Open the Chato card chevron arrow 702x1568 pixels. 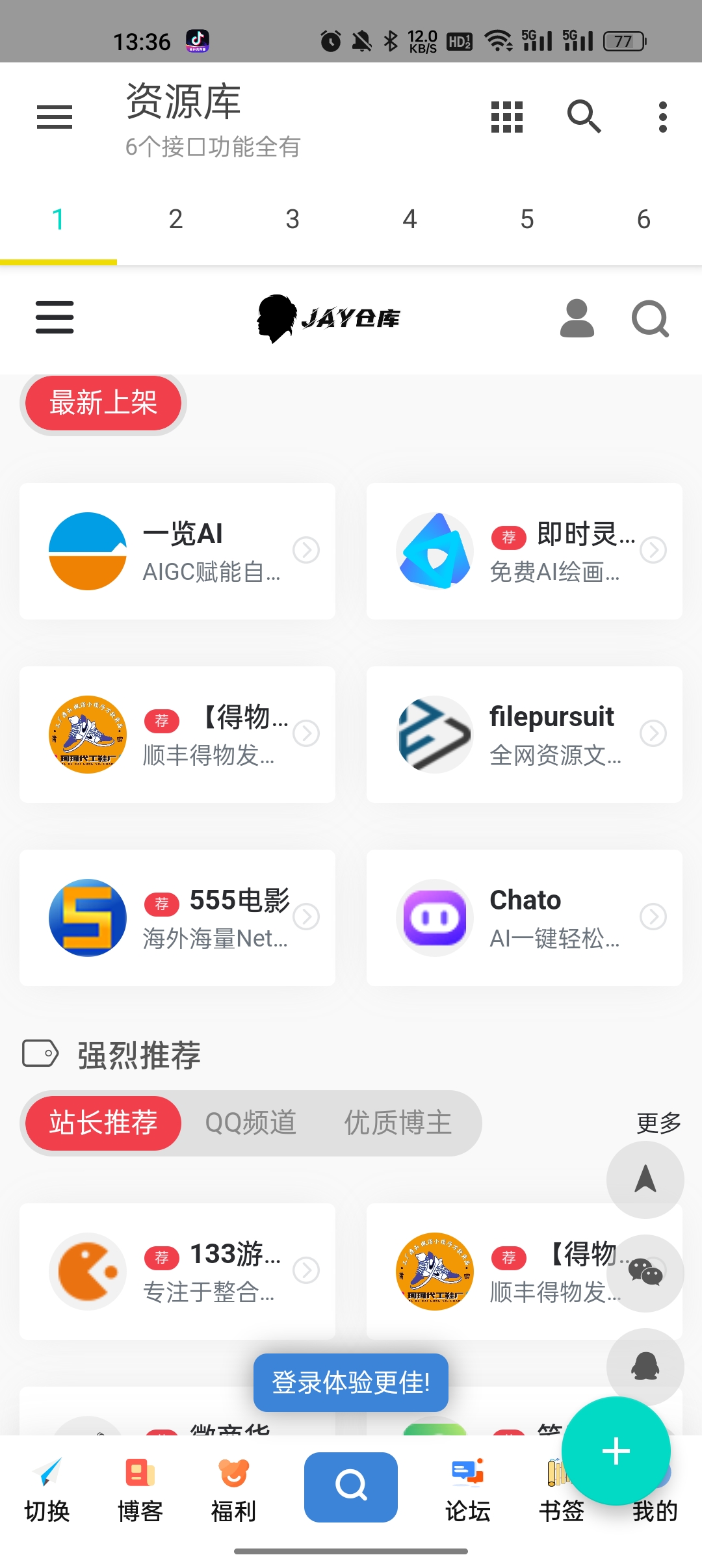(x=653, y=917)
